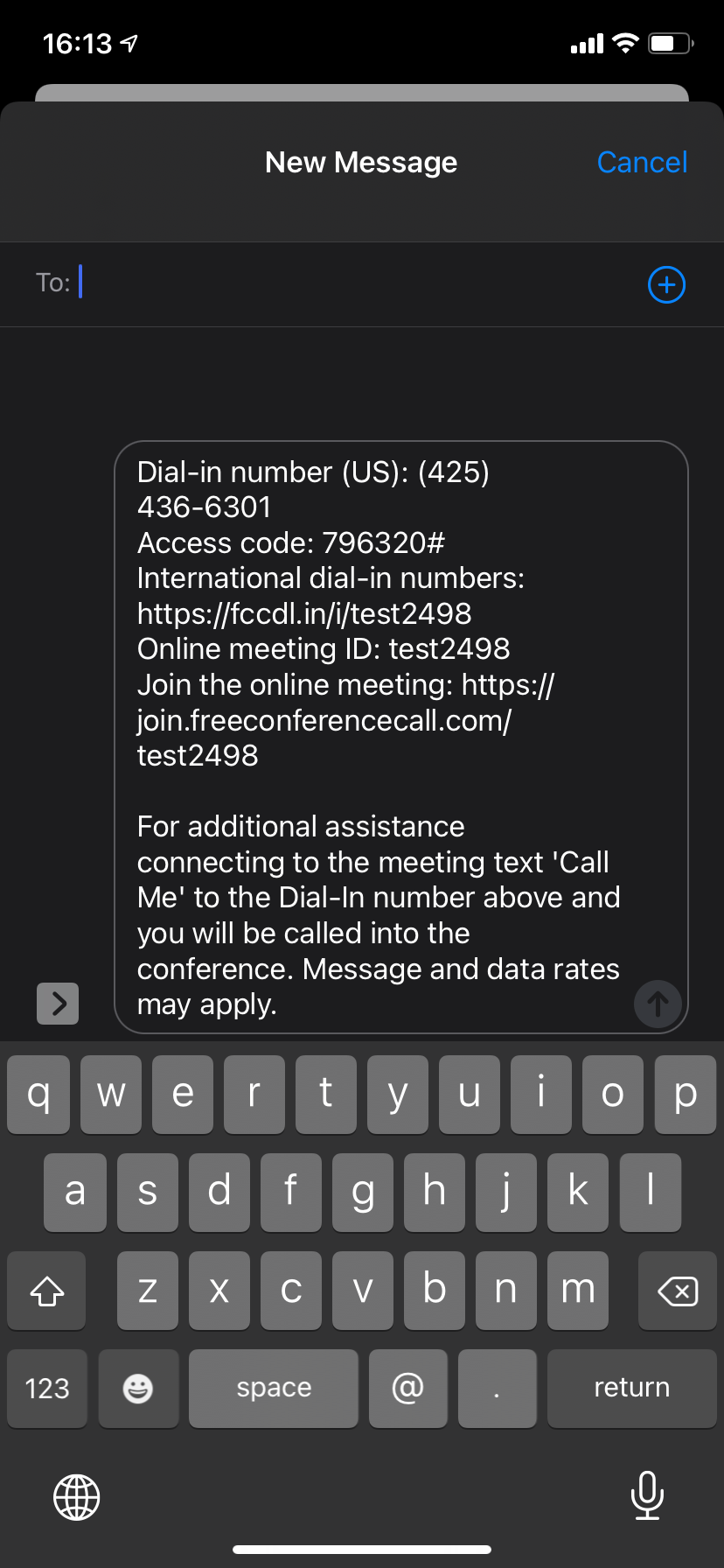Tap the To recipient field
The image size is (724, 1568).
coord(262,283)
